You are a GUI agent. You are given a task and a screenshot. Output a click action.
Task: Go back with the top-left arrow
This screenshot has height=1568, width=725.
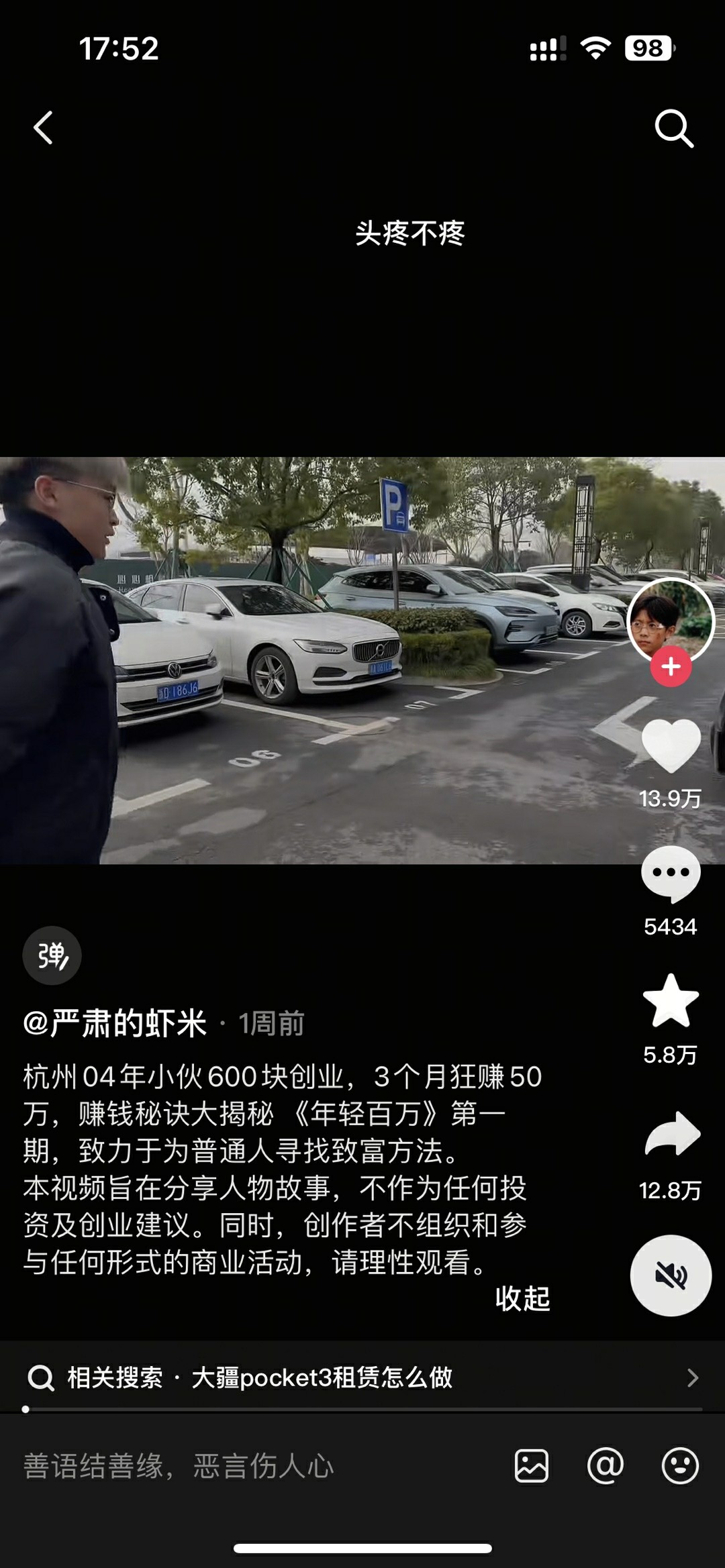[44, 128]
